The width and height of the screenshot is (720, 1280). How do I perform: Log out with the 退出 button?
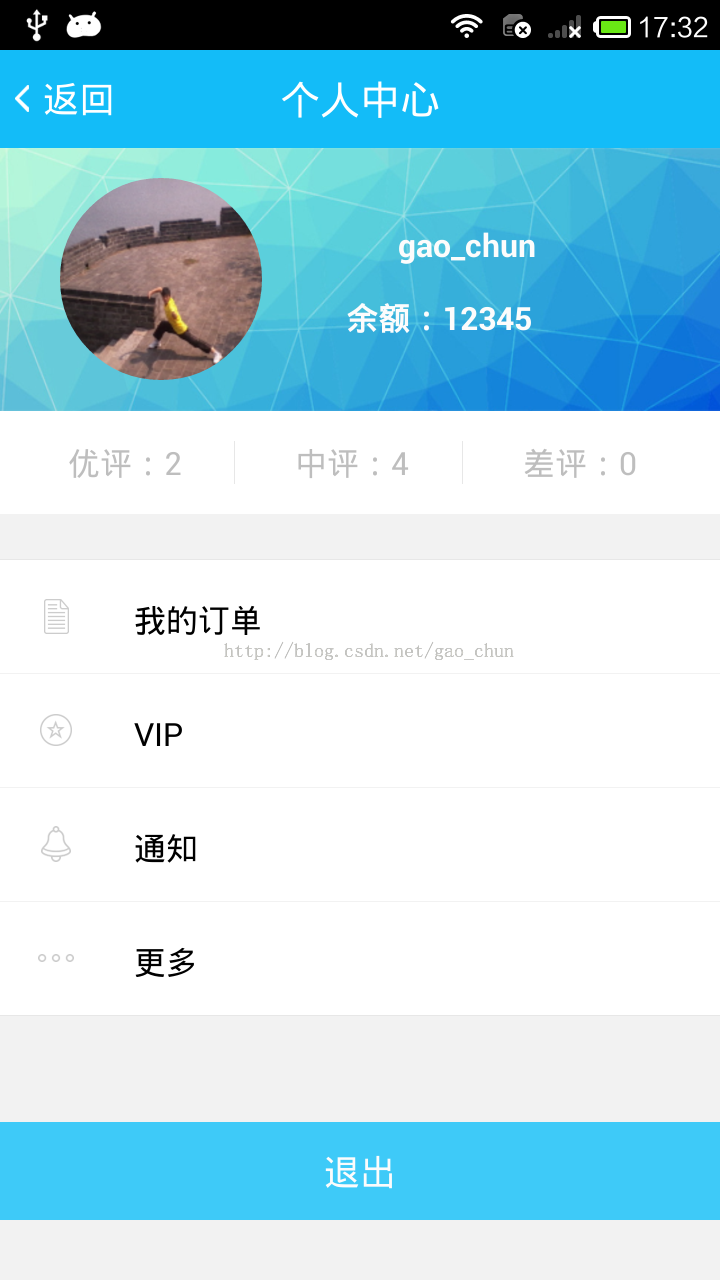(360, 1171)
